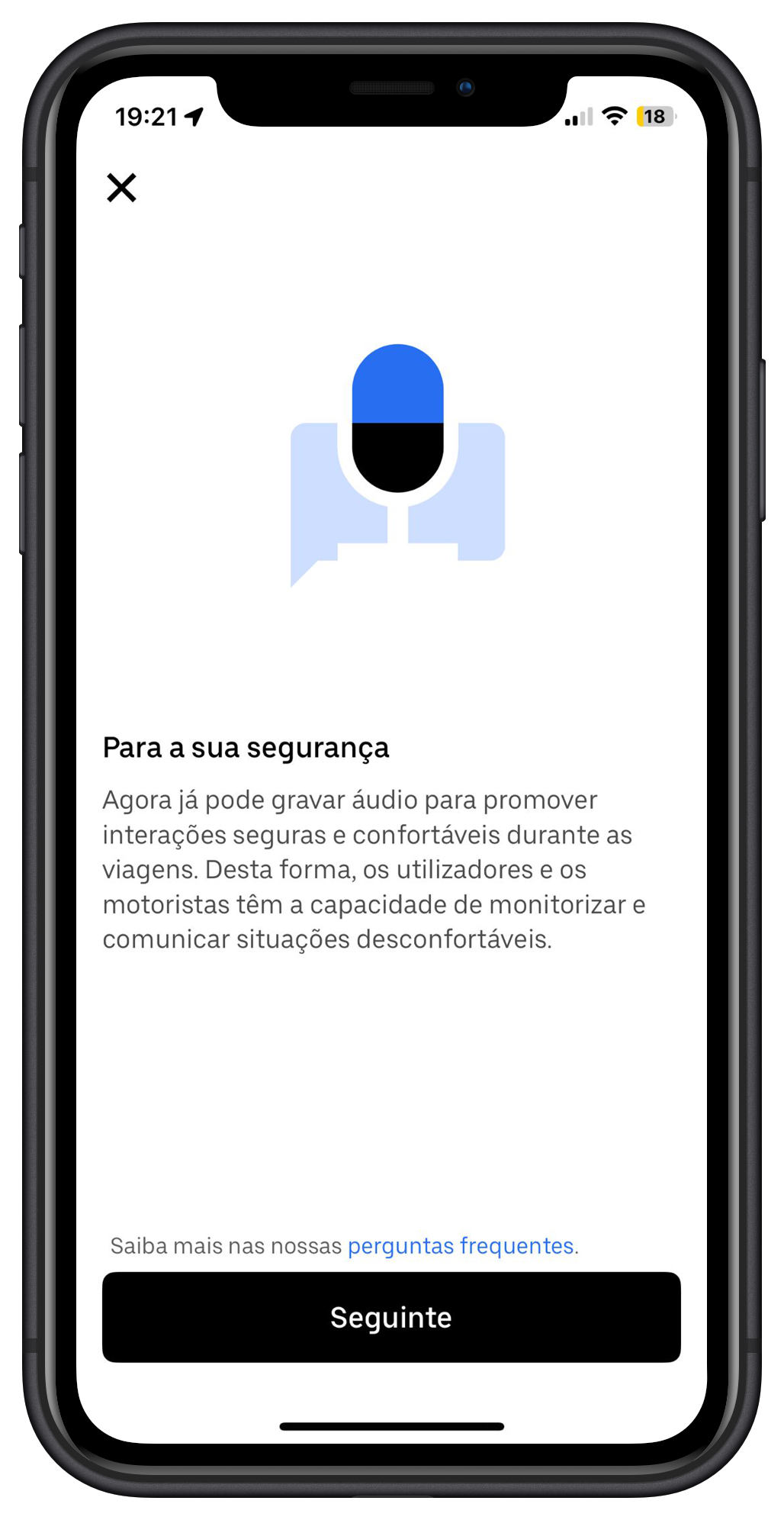Open the perguntas frequentes link
Image resolution: width=784 pixels, height=1520 pixels.
pyautogui.click(x=460, y=1246)
